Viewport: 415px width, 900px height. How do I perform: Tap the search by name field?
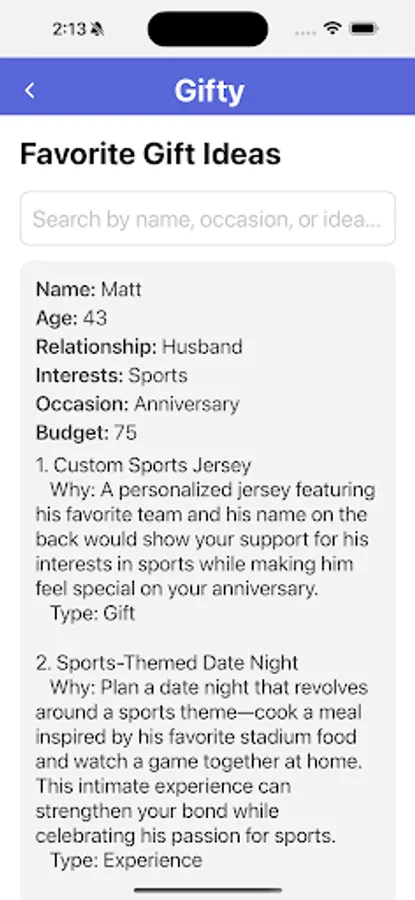[208, 219]
